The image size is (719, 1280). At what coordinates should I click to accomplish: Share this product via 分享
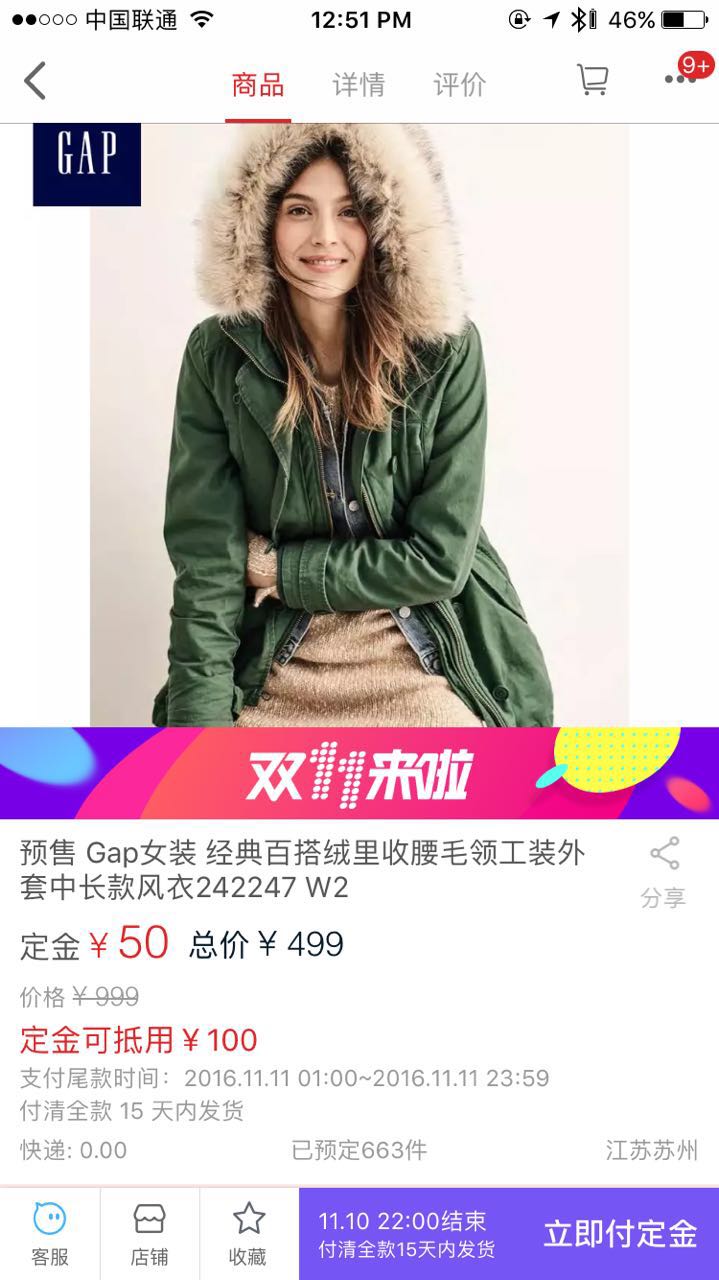664,872
